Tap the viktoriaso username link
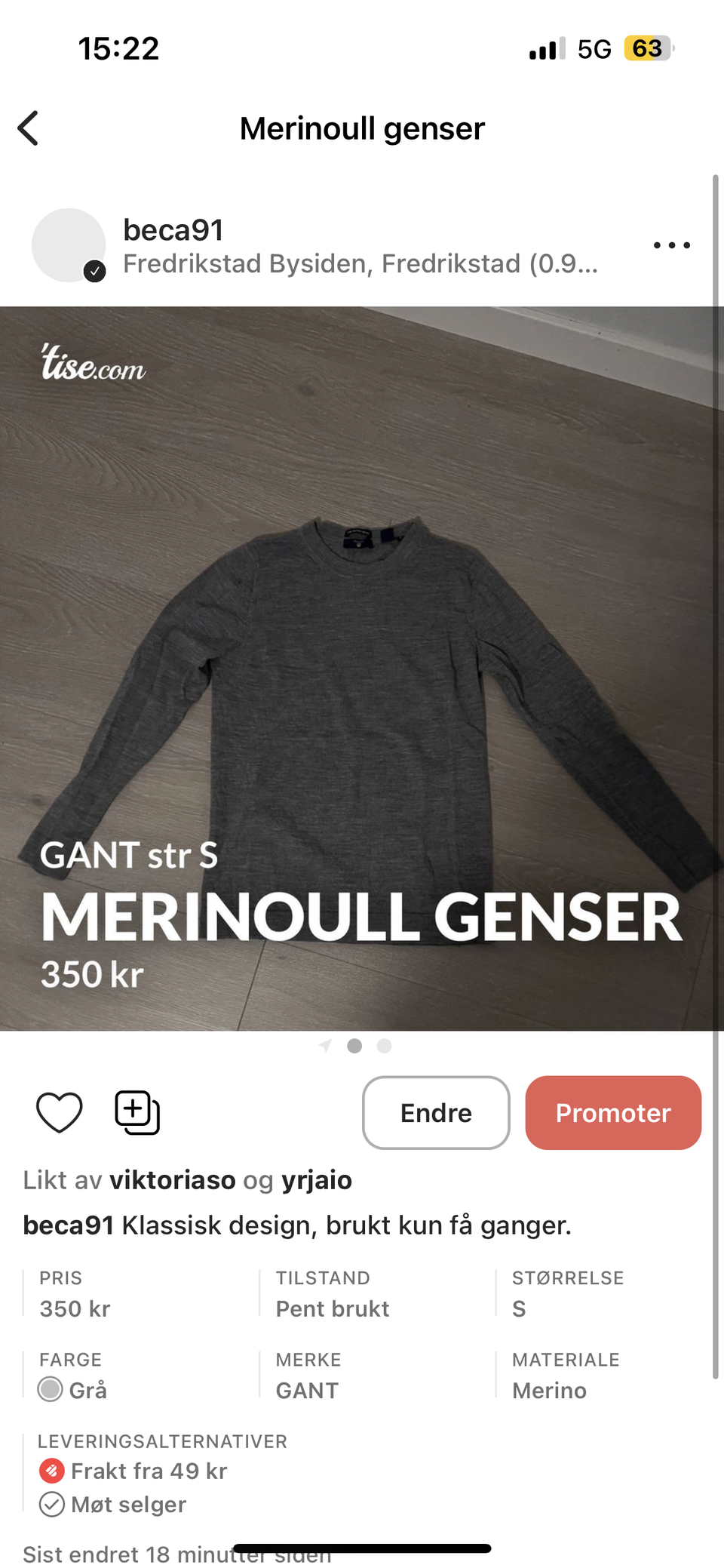Viewport: 724px width, 1568px height. click(x=171, y=1179)
